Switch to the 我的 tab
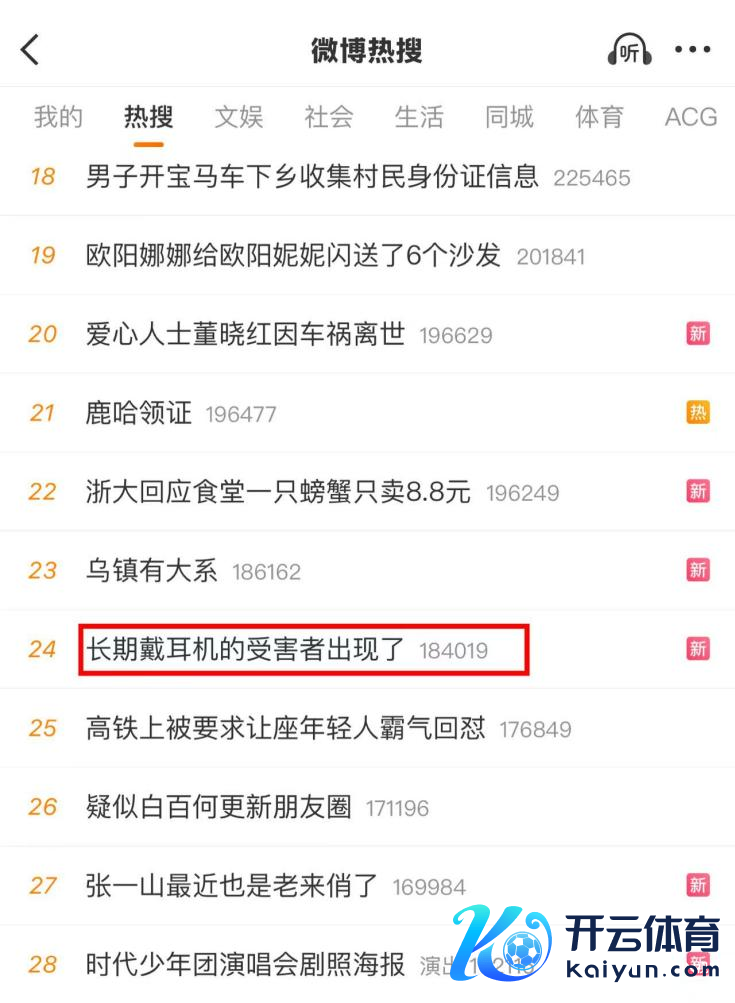 (x=58, y=117)
